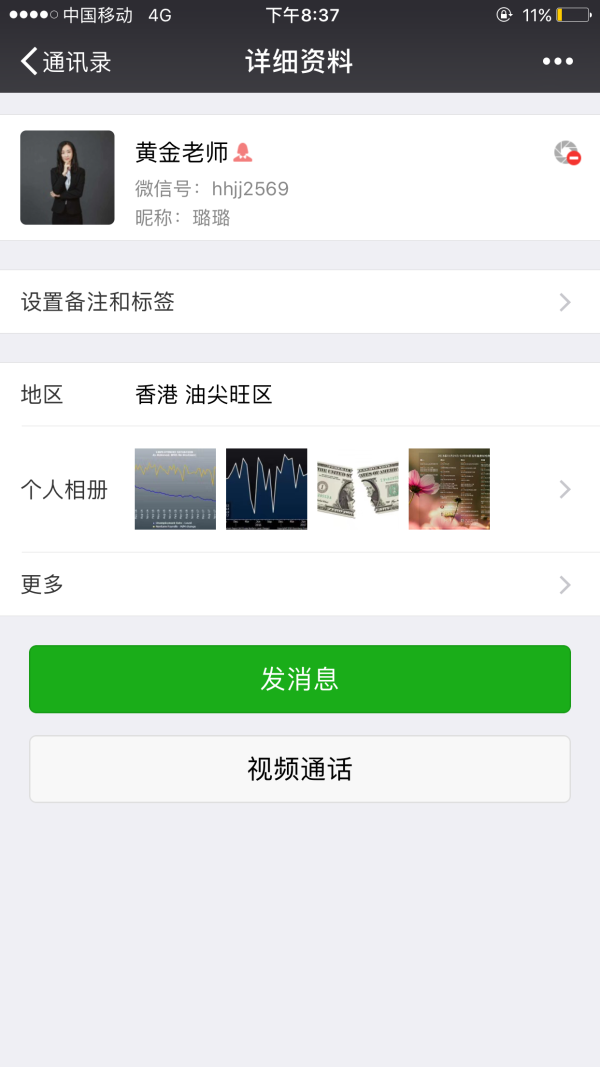View 黄金老师's profile photo
This screenshot has width=600, height=1067.
point(67,177)
